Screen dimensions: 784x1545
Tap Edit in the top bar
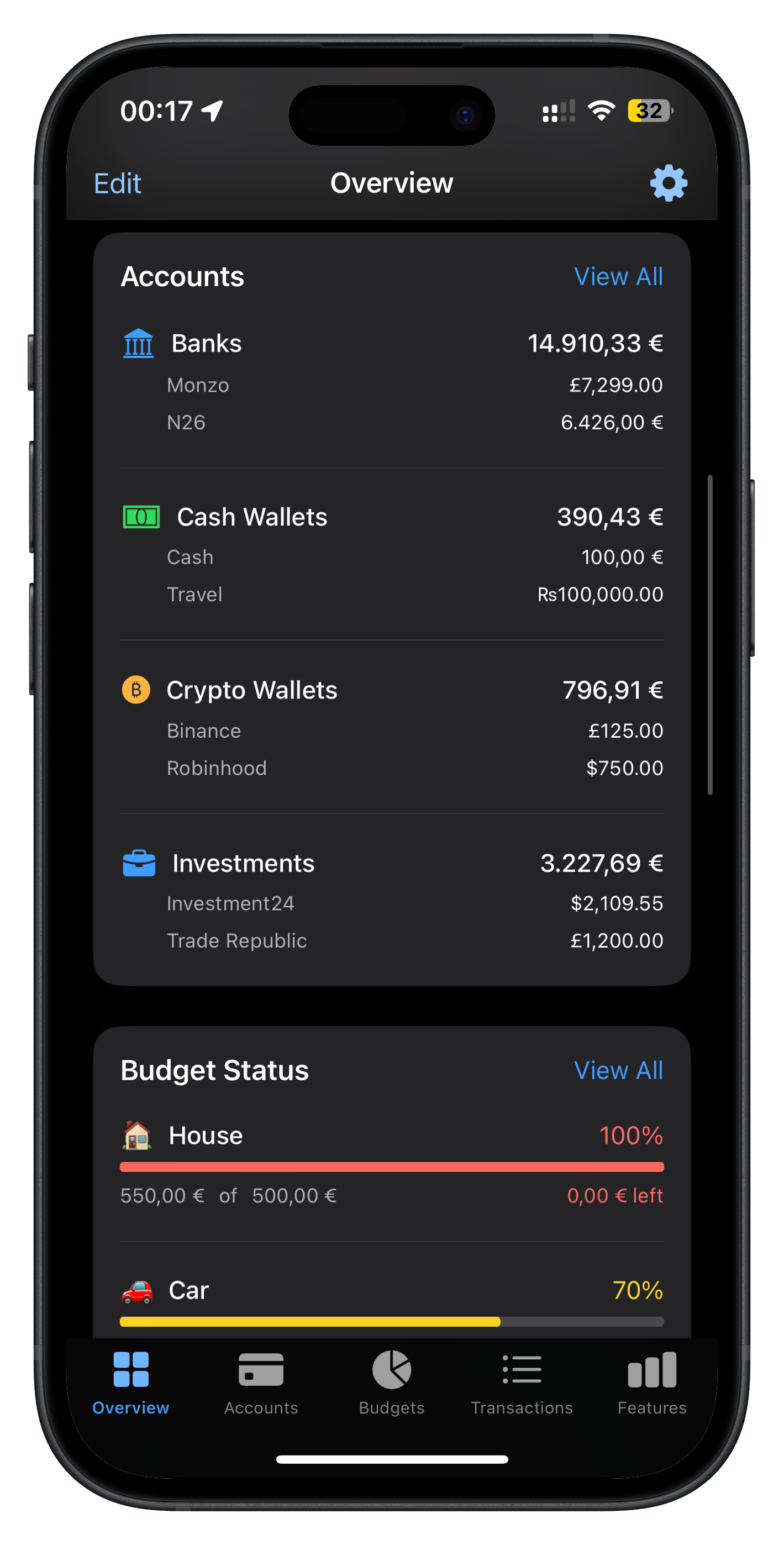[x=118, y=183]
